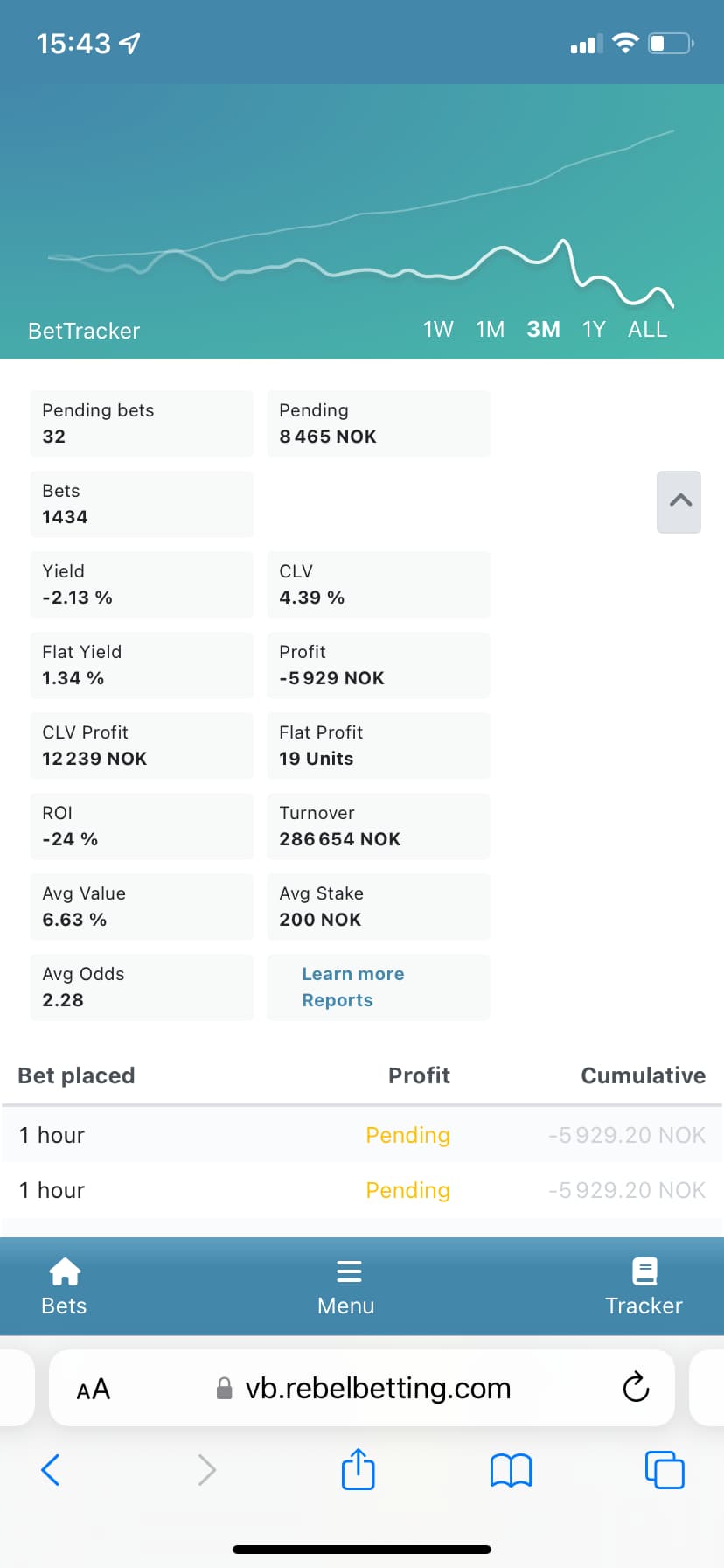Collapse the stats panel with chevron

pyautogui.click(x=679, y=501)
